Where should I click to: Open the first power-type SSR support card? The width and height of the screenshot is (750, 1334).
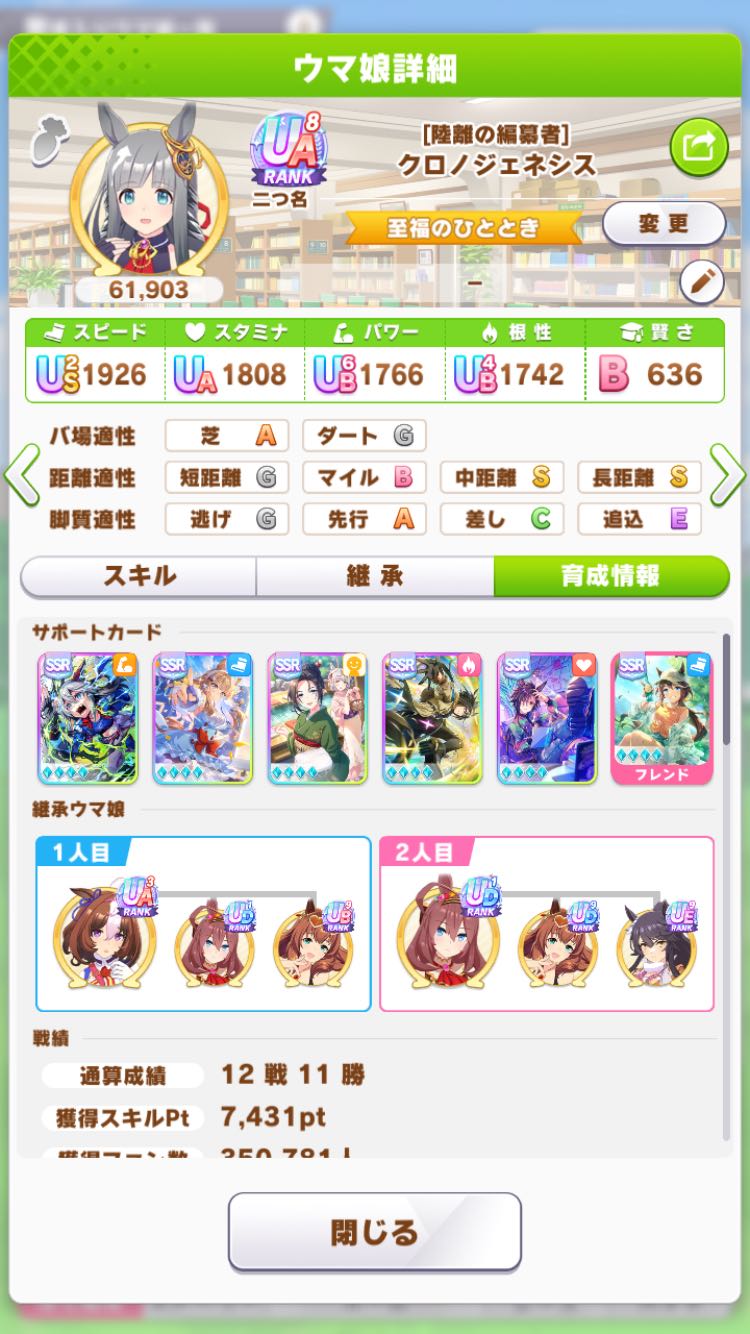pyautogui.click(x=87, y=717)
